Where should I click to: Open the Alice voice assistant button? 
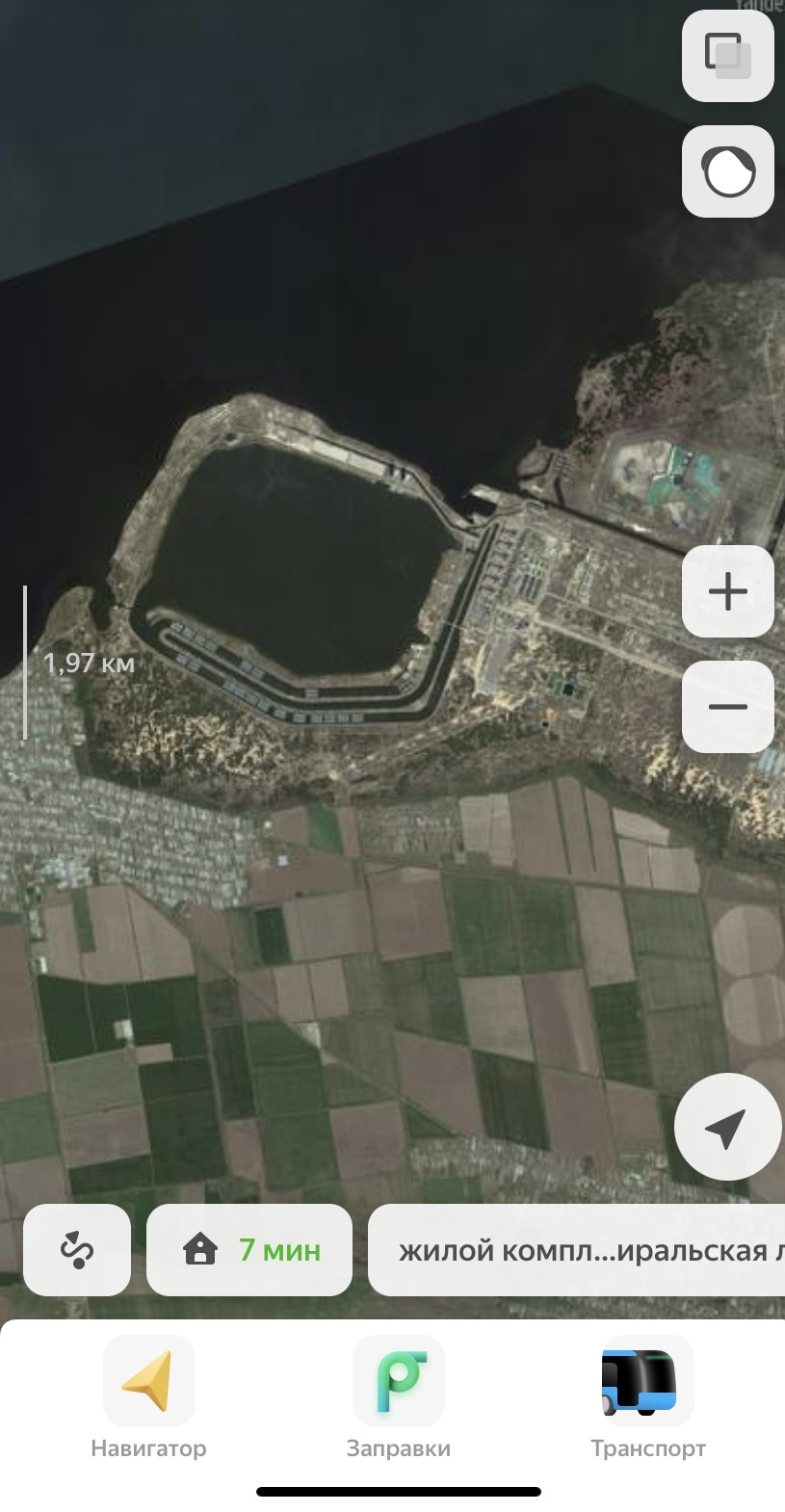pyautogui.click(x=727, y=171)
